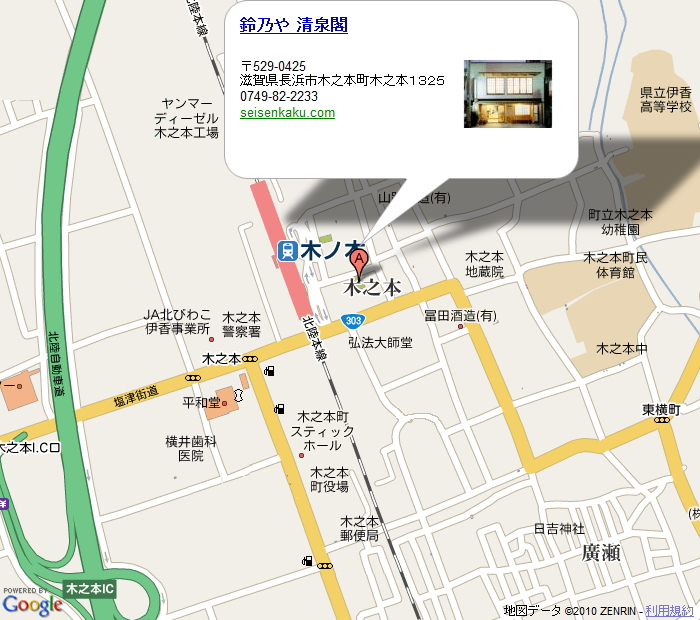Open the inn photo thumbnail
700x620 pixels.
click(507, 94)
